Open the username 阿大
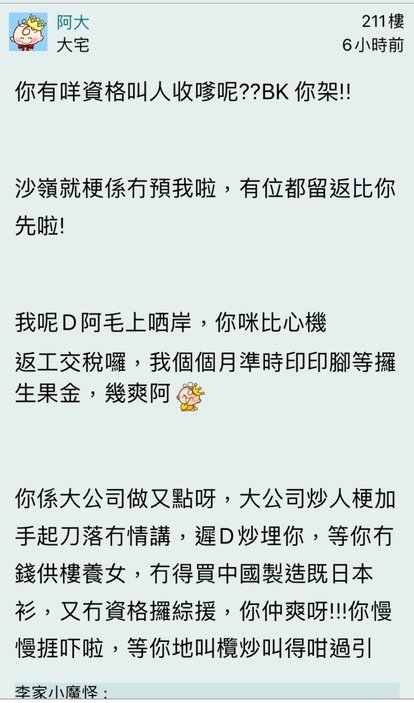414x703 pixels. click(x=73, y=22)
